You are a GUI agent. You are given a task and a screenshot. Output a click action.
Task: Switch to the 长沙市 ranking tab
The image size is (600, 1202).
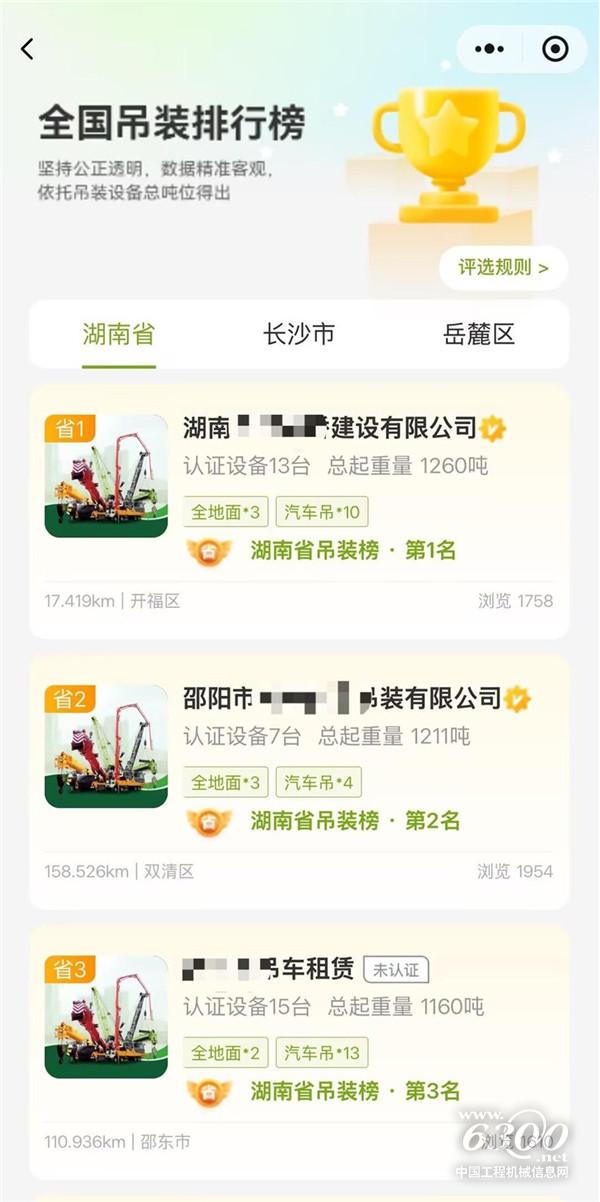point(298,334)
